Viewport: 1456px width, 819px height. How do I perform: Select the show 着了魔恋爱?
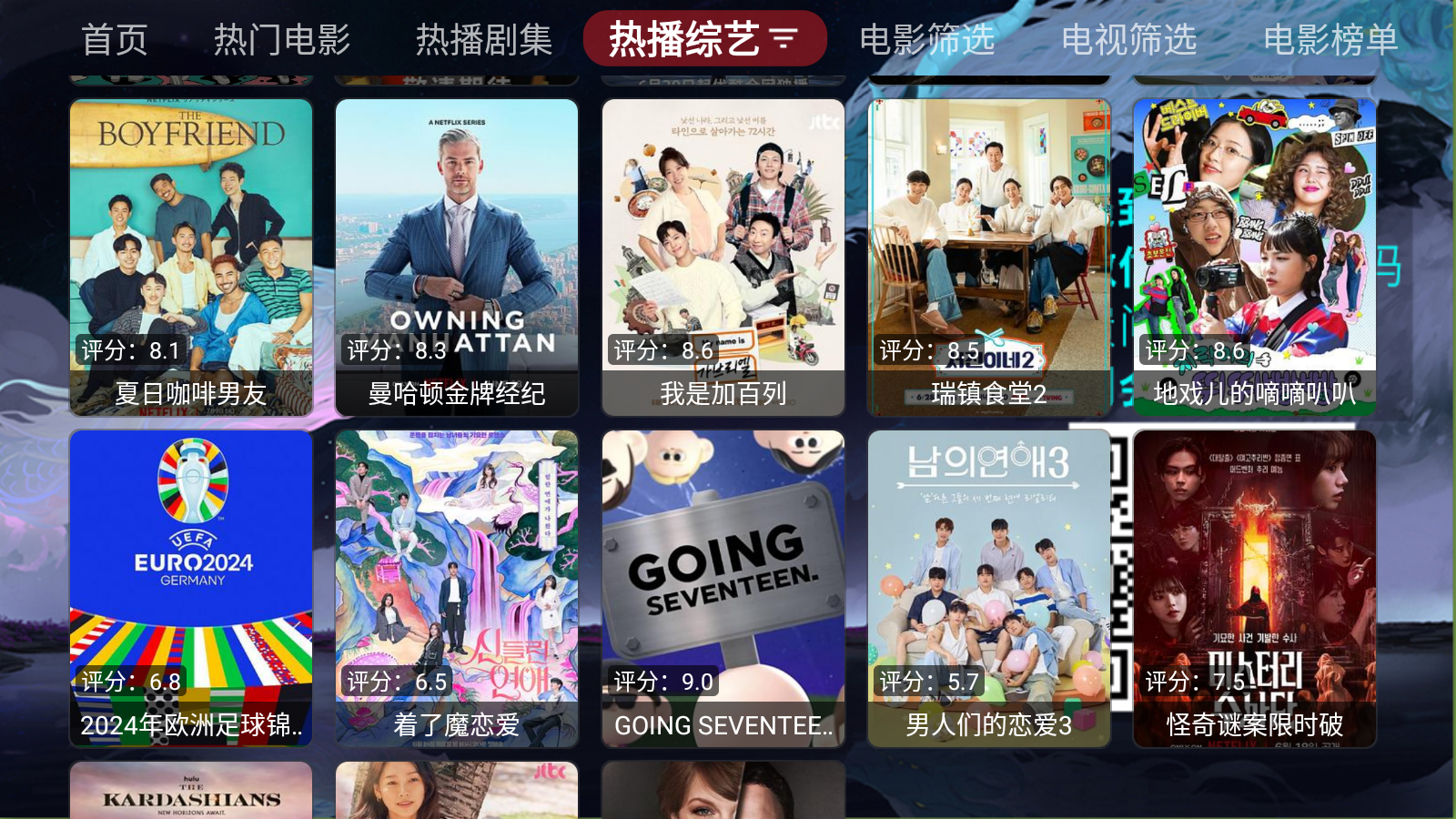[x=457, y=589]
